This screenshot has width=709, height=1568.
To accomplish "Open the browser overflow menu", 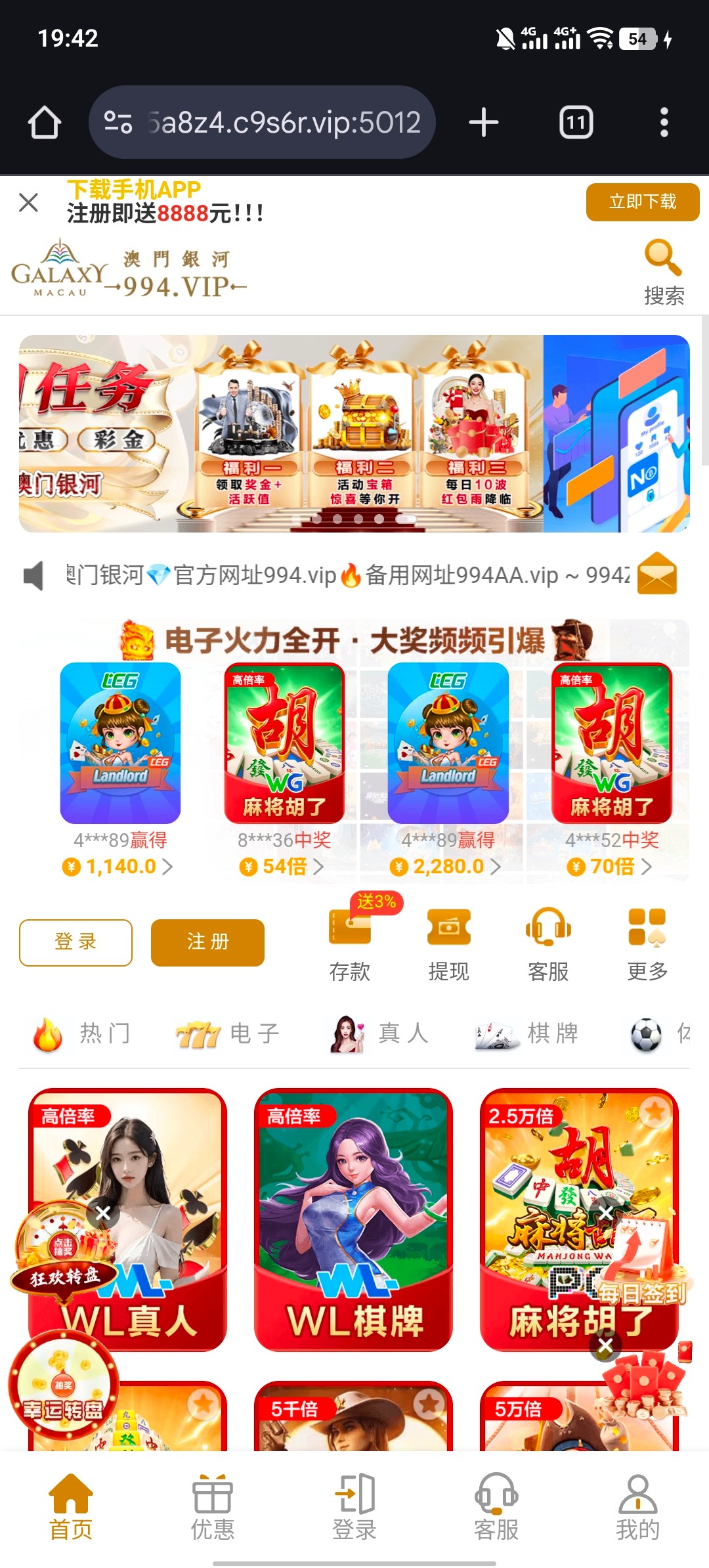I will tap(664, 123).
